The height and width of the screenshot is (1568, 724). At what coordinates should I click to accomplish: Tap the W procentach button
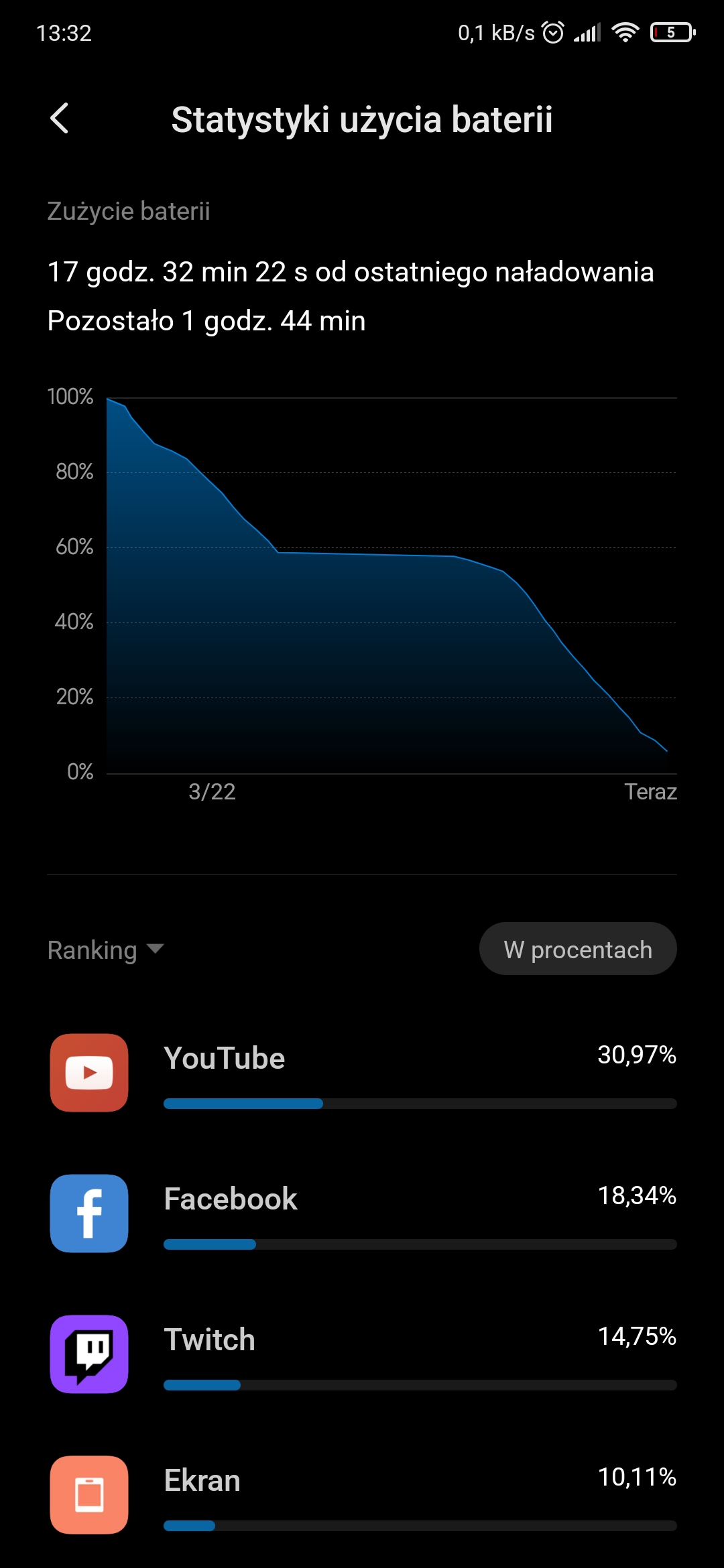coord(578,949)
